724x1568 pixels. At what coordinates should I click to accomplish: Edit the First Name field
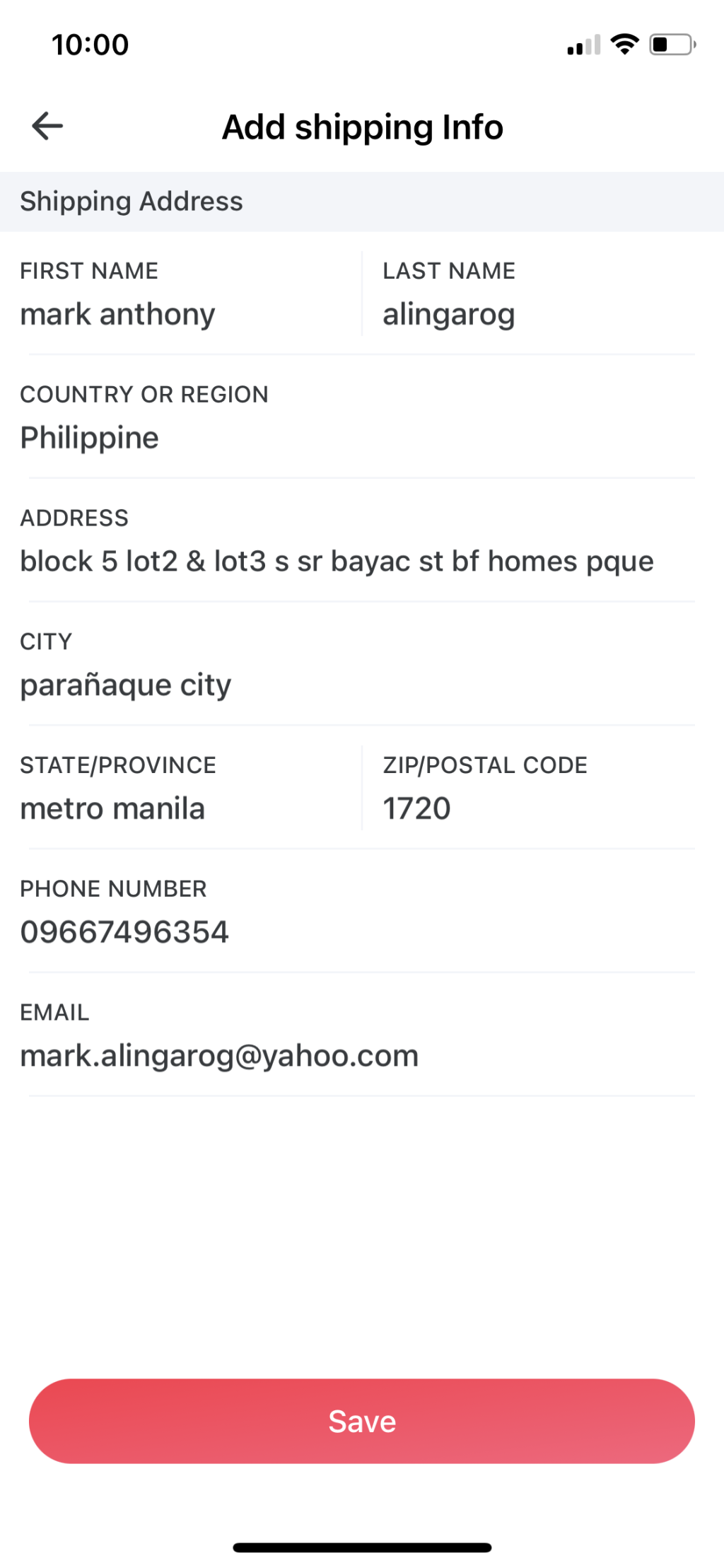pos(117,314)
